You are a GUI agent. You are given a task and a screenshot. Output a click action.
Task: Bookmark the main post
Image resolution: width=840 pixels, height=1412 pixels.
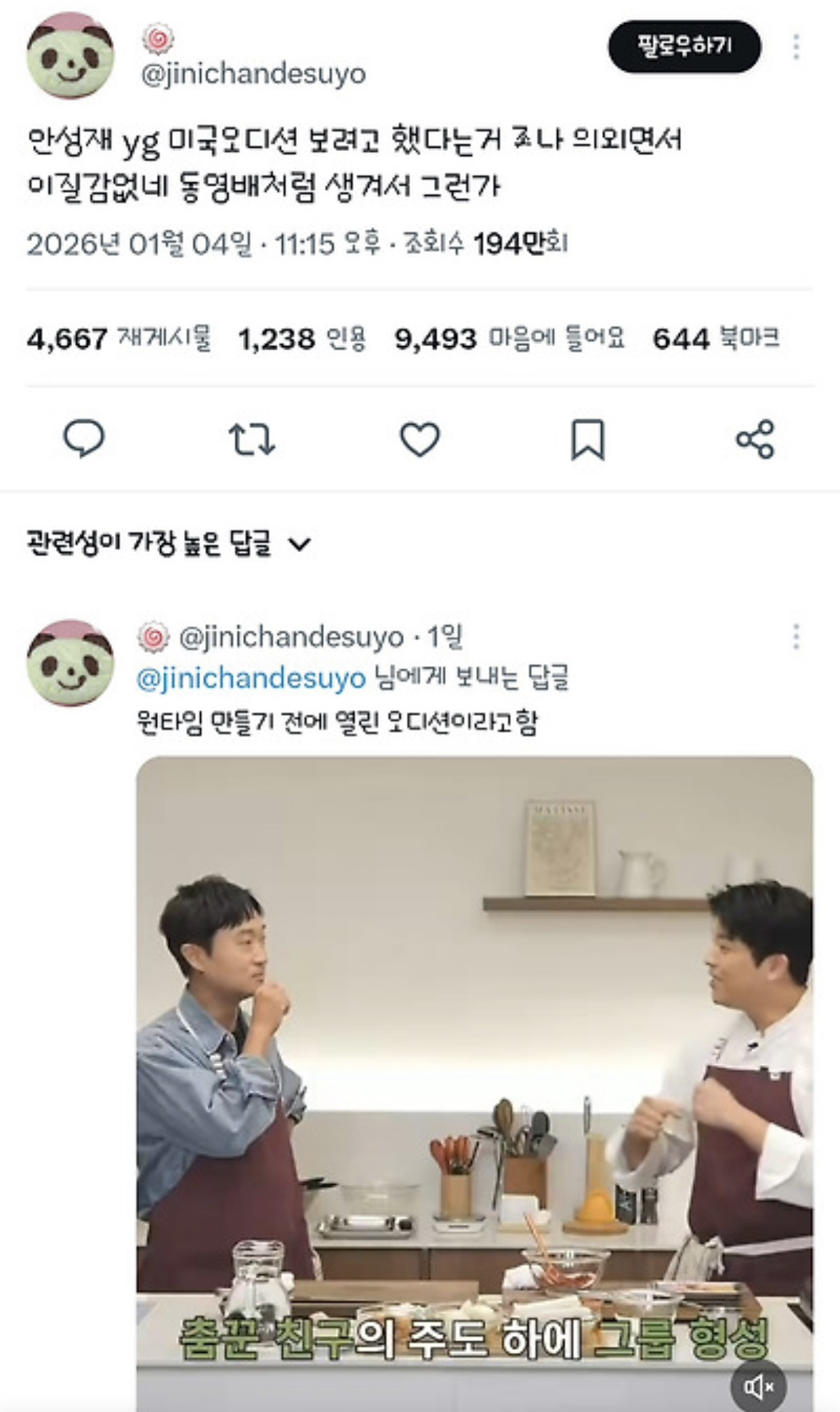coord(587,439)
